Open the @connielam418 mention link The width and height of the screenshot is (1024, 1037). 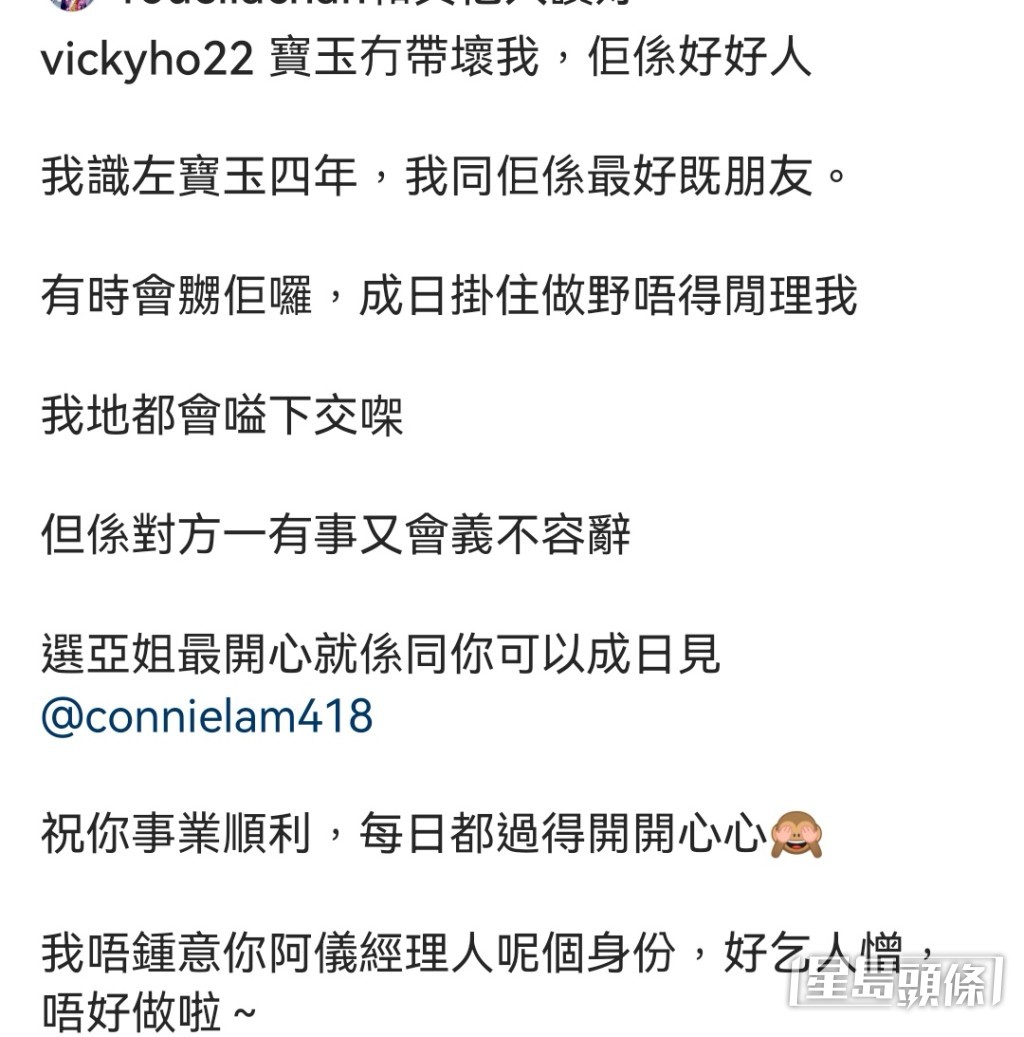(x=207, y=716)
